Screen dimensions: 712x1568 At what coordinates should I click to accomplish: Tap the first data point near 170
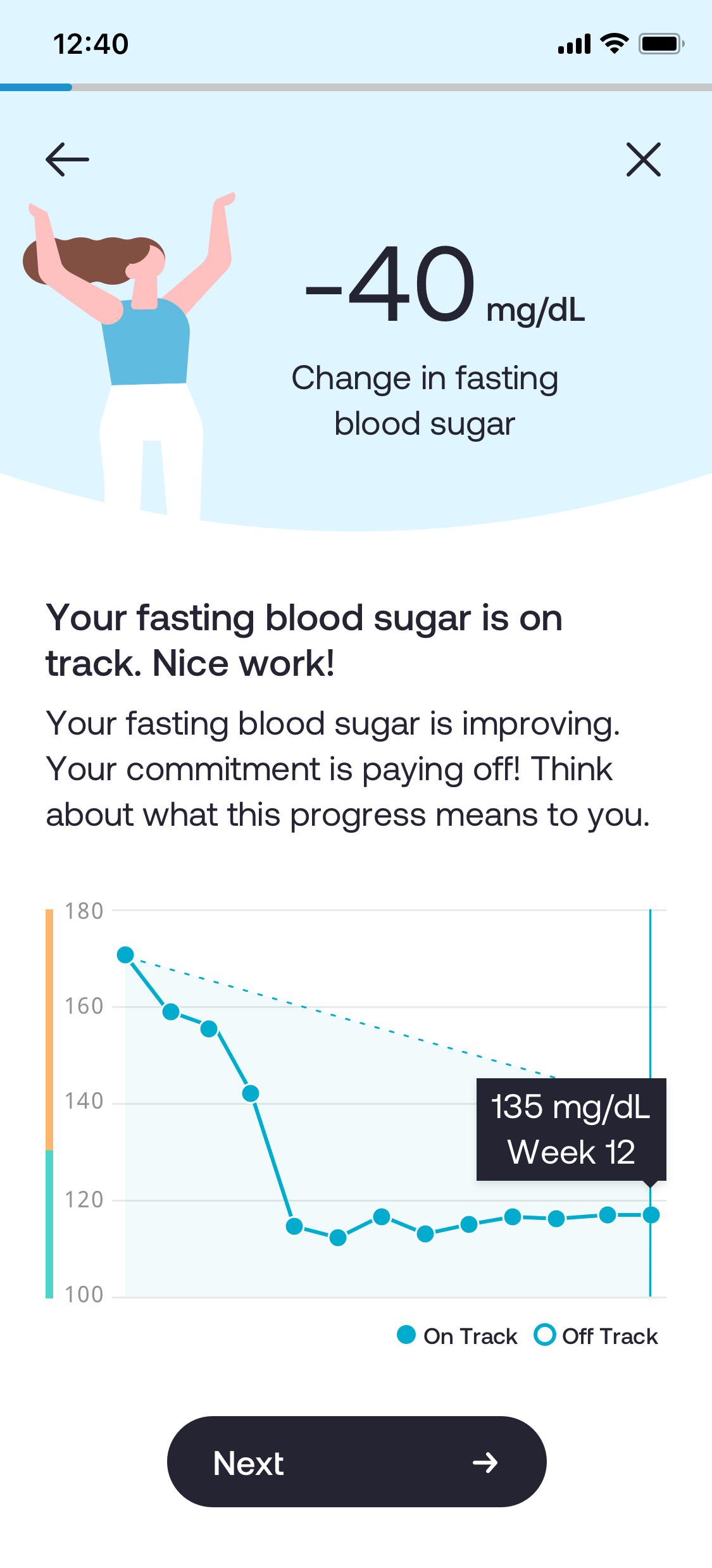coord(125,955)
